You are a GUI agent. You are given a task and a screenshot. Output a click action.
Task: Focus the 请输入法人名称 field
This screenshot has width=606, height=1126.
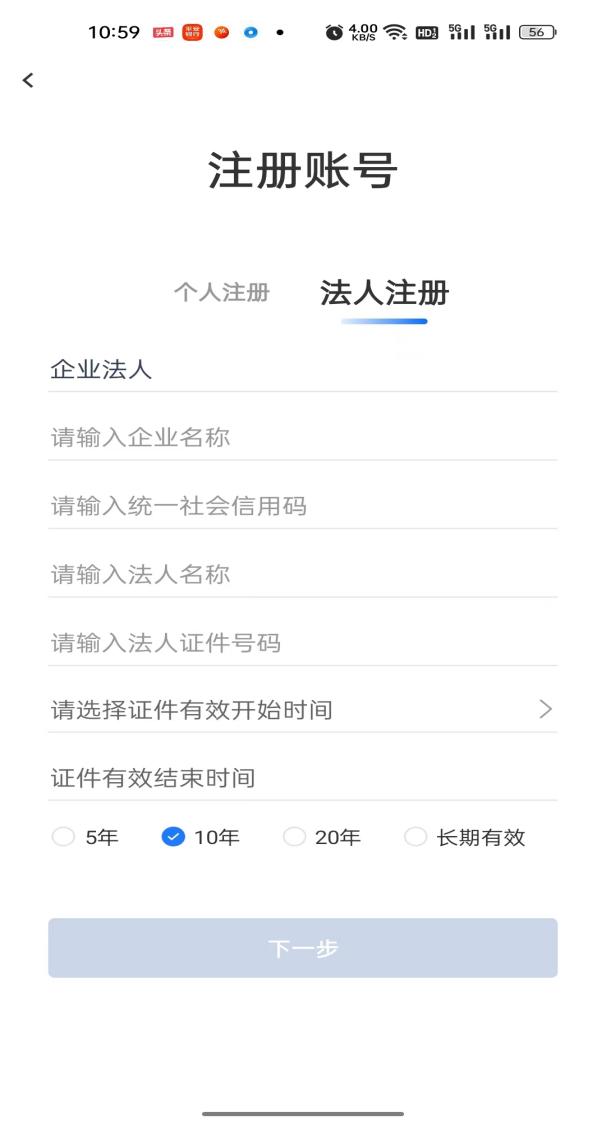point(302,574)
